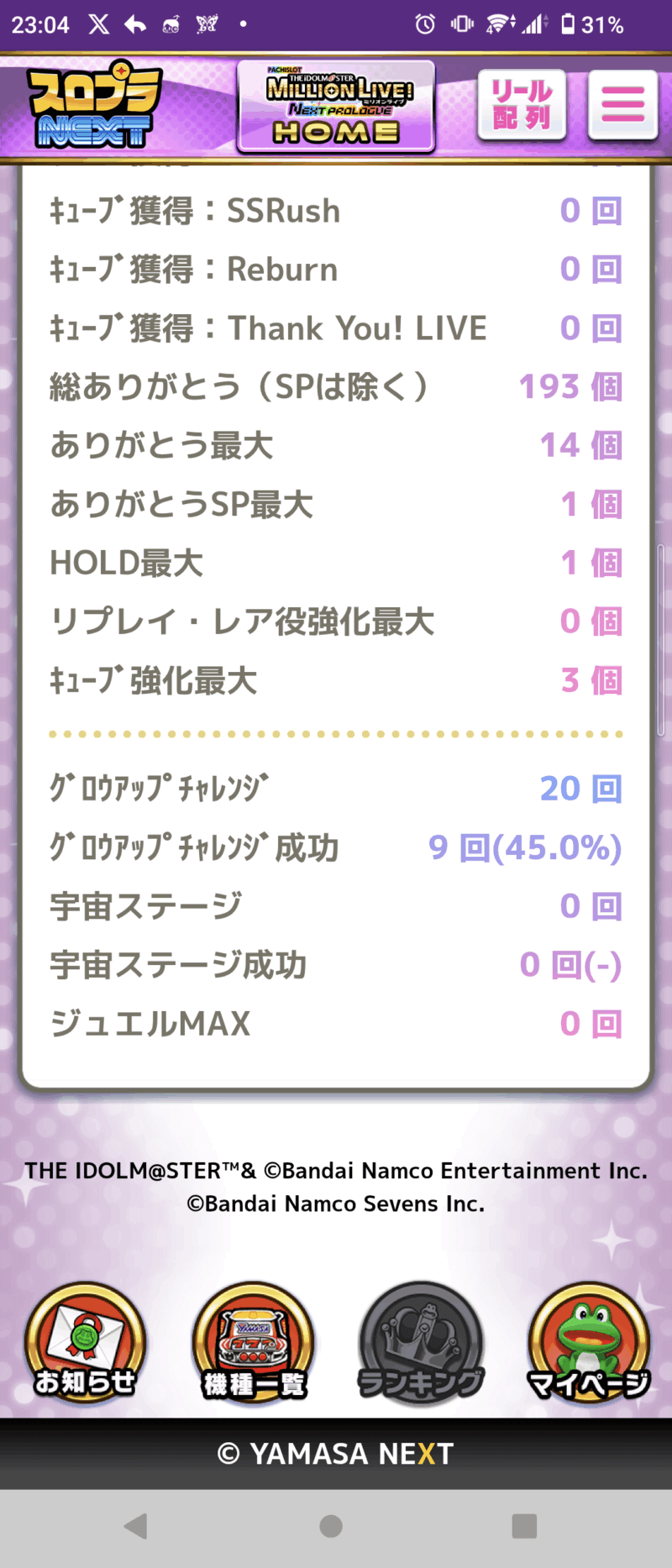Go to マイページ my page
The image size is (672, 1568).
tap(589, 1341)
